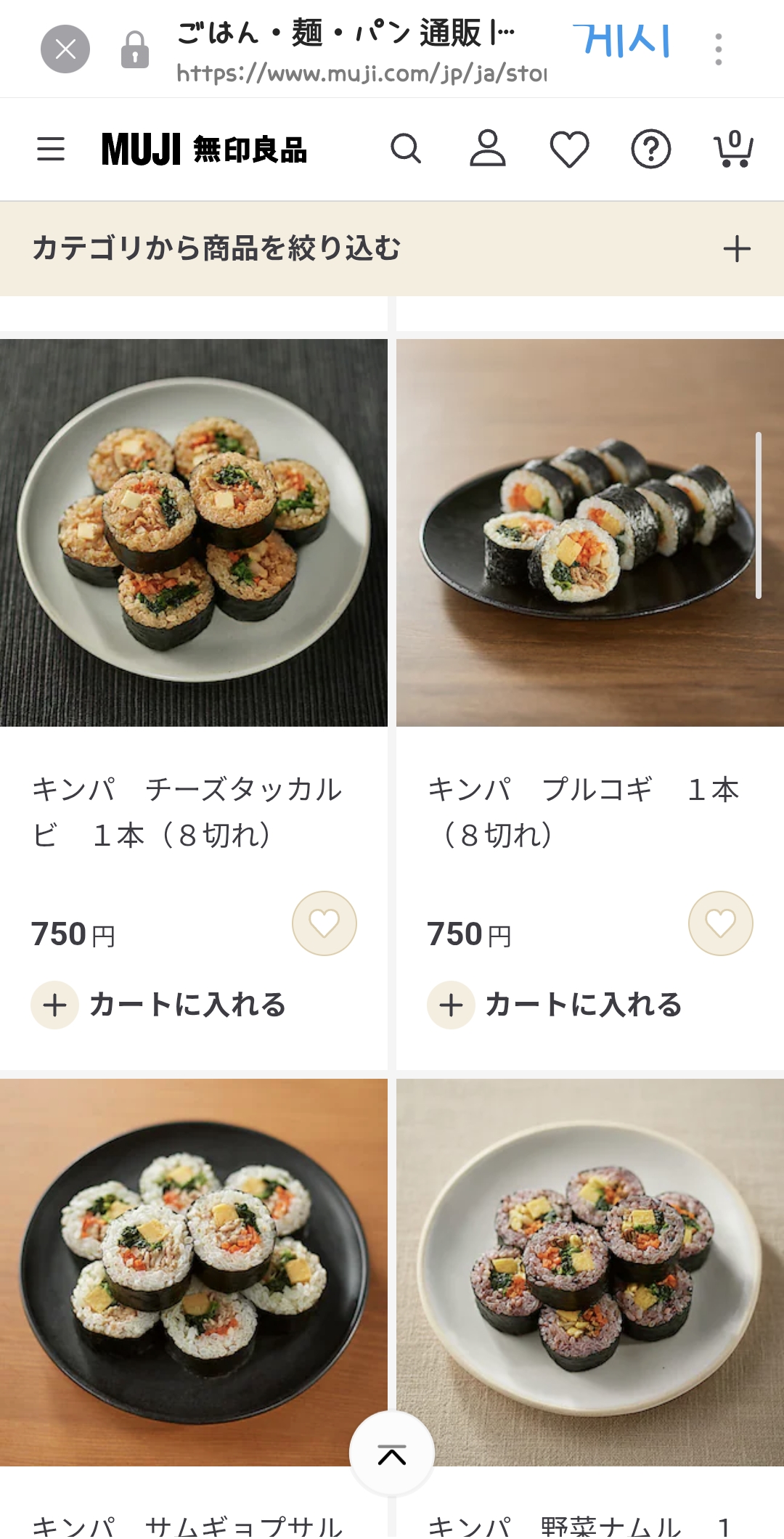The image size is (784, 1539).
Task: Favorite the キンパ チーズタッカルビ item
Action: (x=324, y=923)
